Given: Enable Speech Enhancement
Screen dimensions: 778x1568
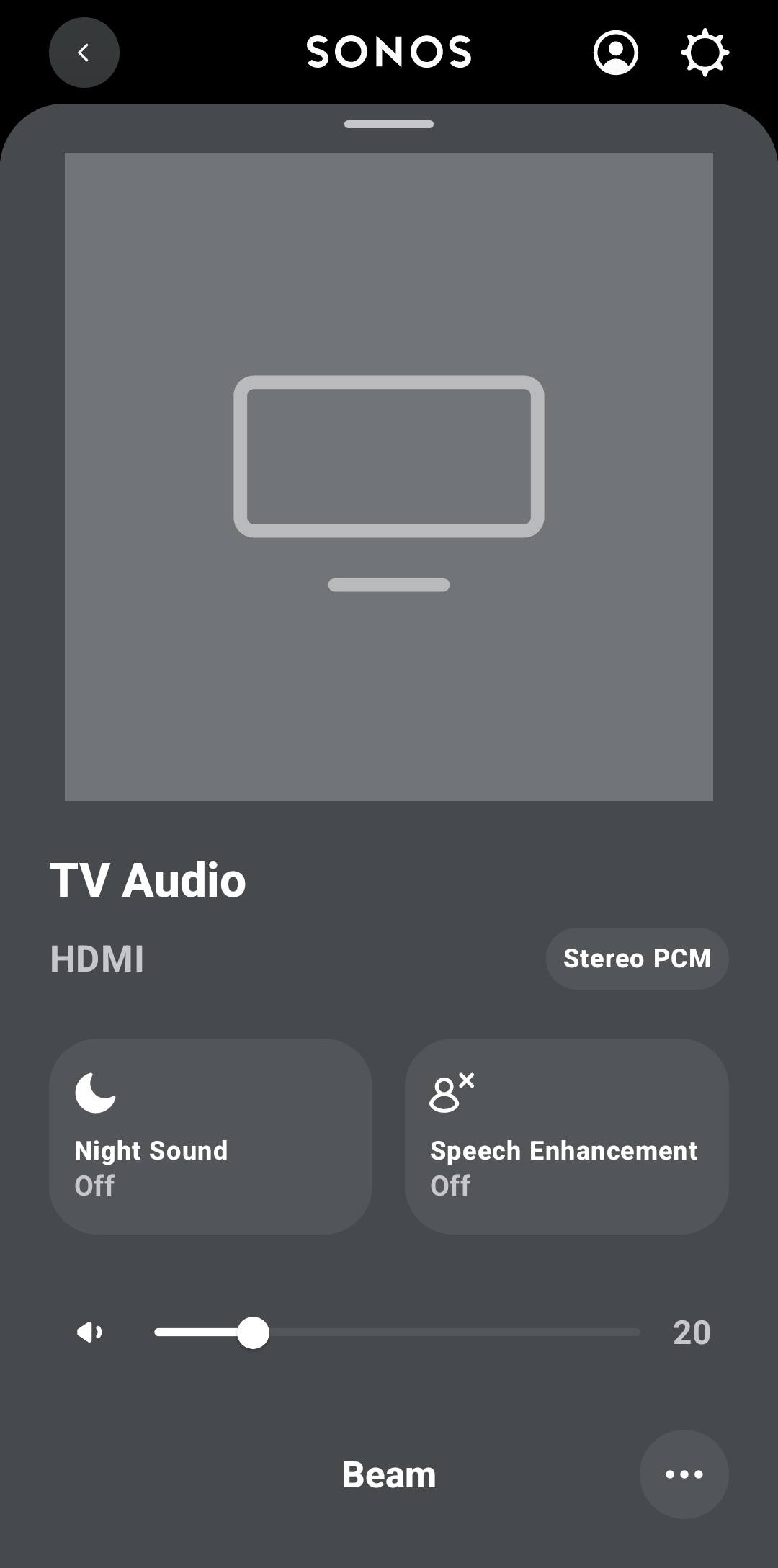Looking at the screenshot, I should coord(566,1136).
